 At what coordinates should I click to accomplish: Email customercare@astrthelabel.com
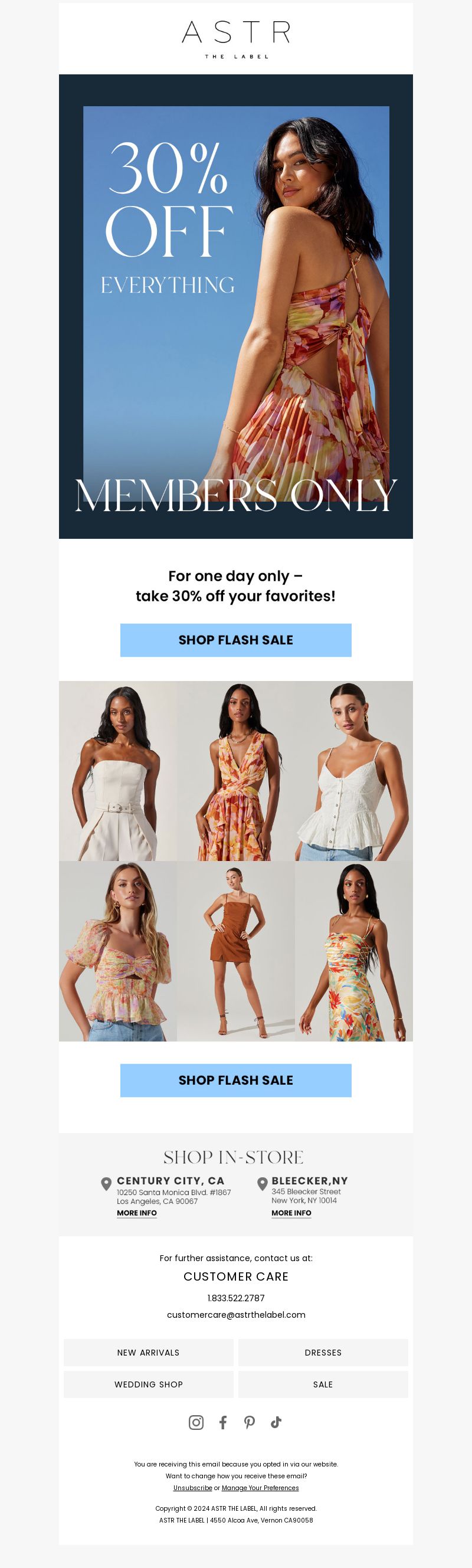[236, 1314]
